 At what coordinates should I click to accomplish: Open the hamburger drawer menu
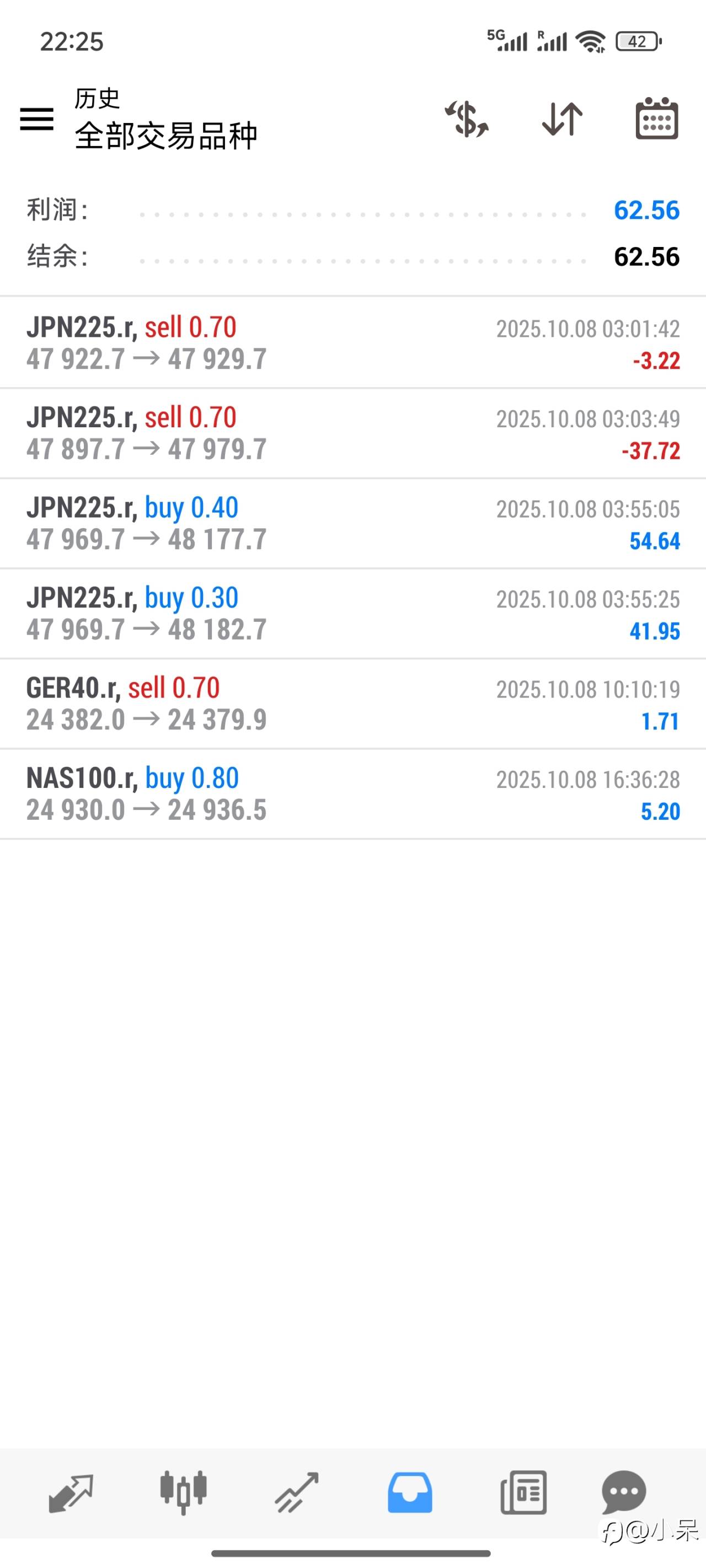[36, 119]
